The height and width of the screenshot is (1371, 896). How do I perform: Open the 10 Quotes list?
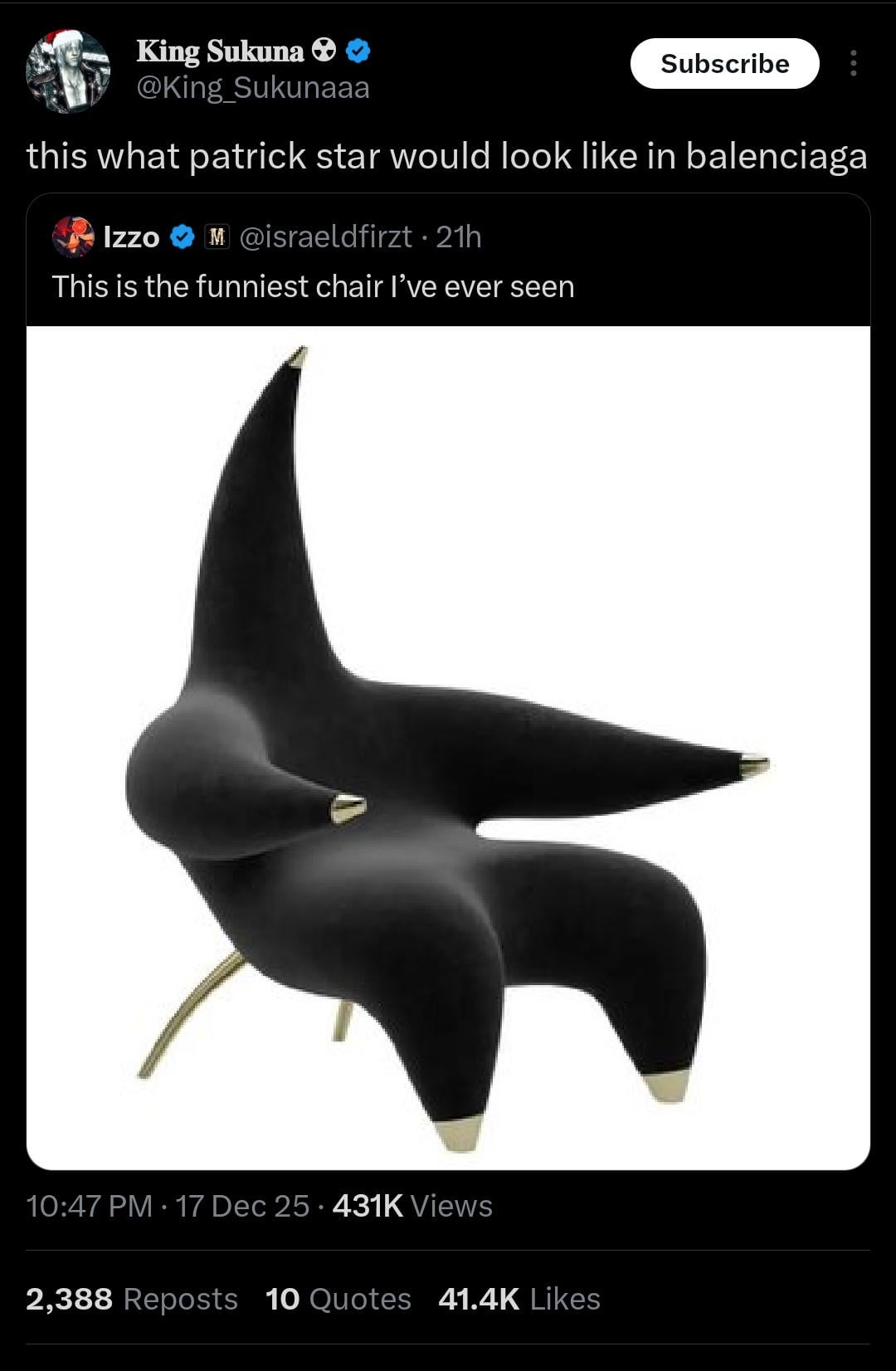[x=338, y=1299]
